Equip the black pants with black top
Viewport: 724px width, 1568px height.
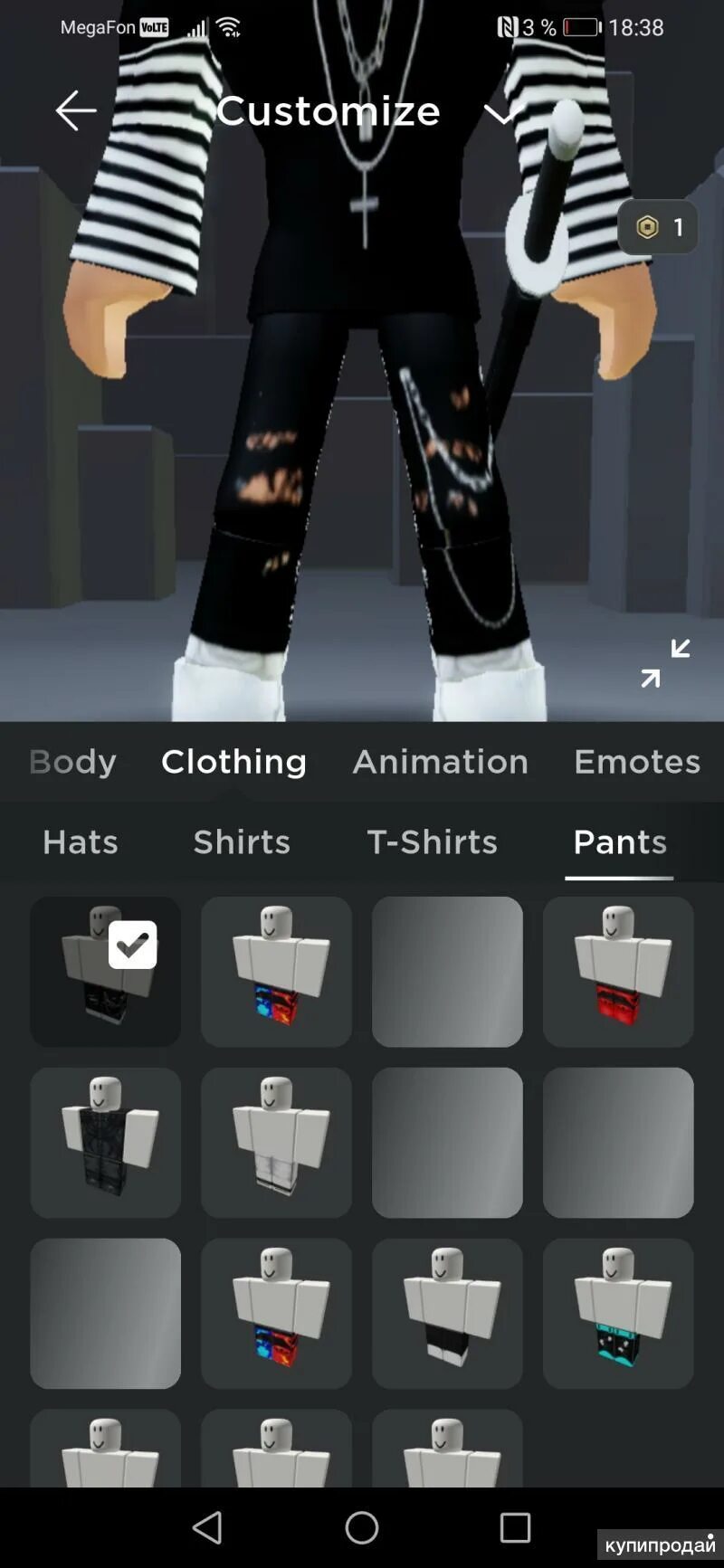click(x=105, y=1143)
